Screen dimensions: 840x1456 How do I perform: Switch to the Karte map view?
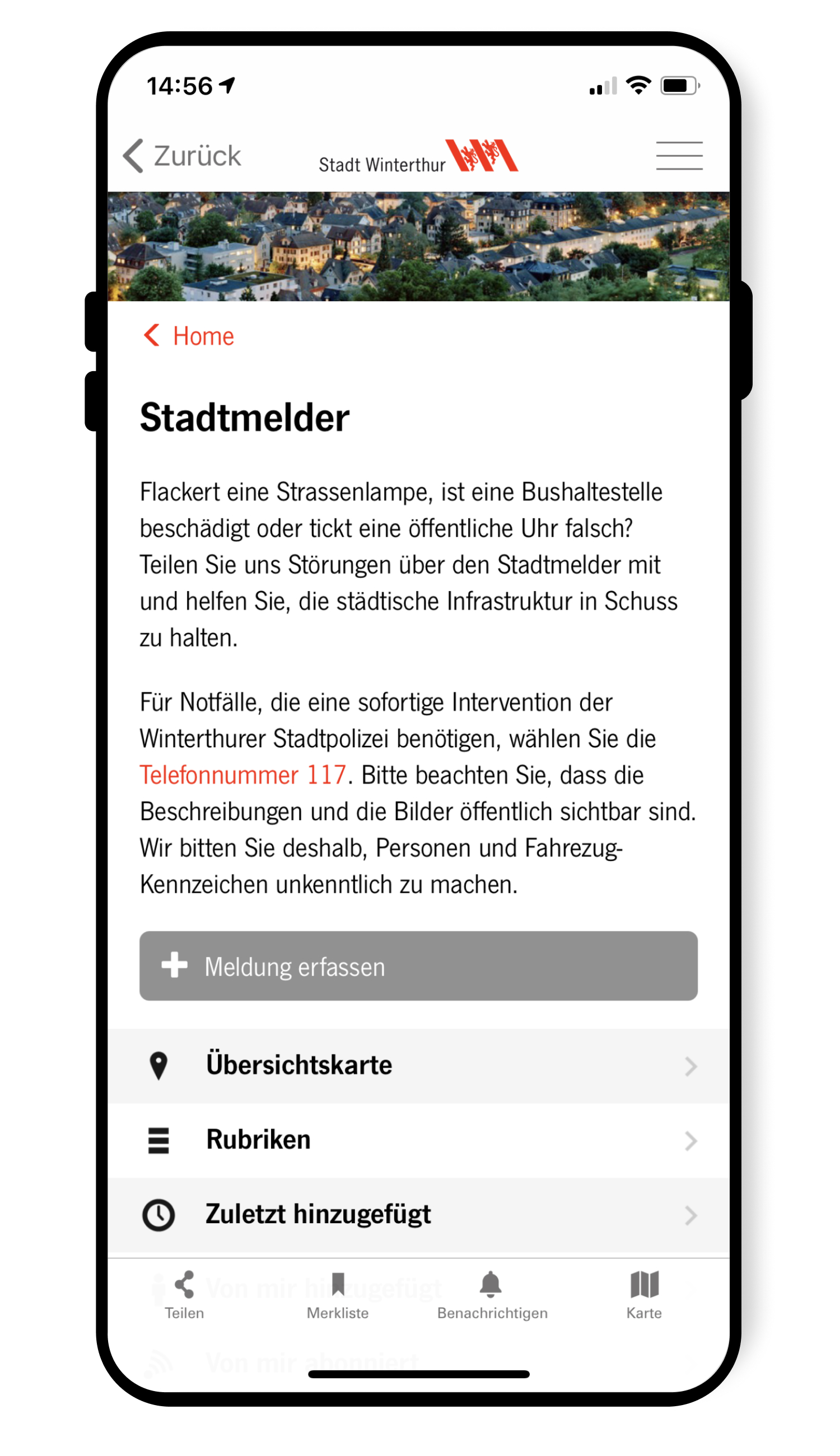point(645,1295)
